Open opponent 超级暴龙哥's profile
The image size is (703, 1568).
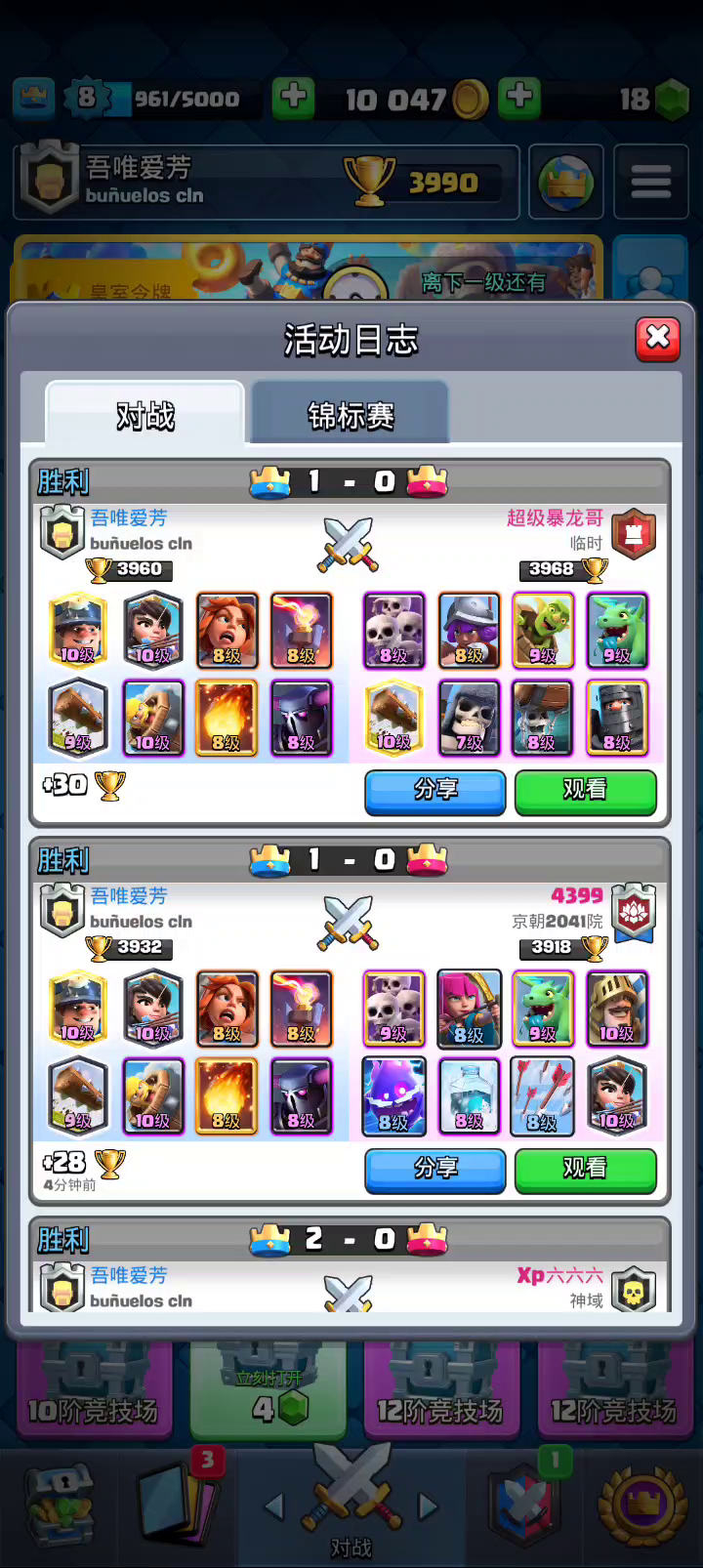tap(555, 518)
